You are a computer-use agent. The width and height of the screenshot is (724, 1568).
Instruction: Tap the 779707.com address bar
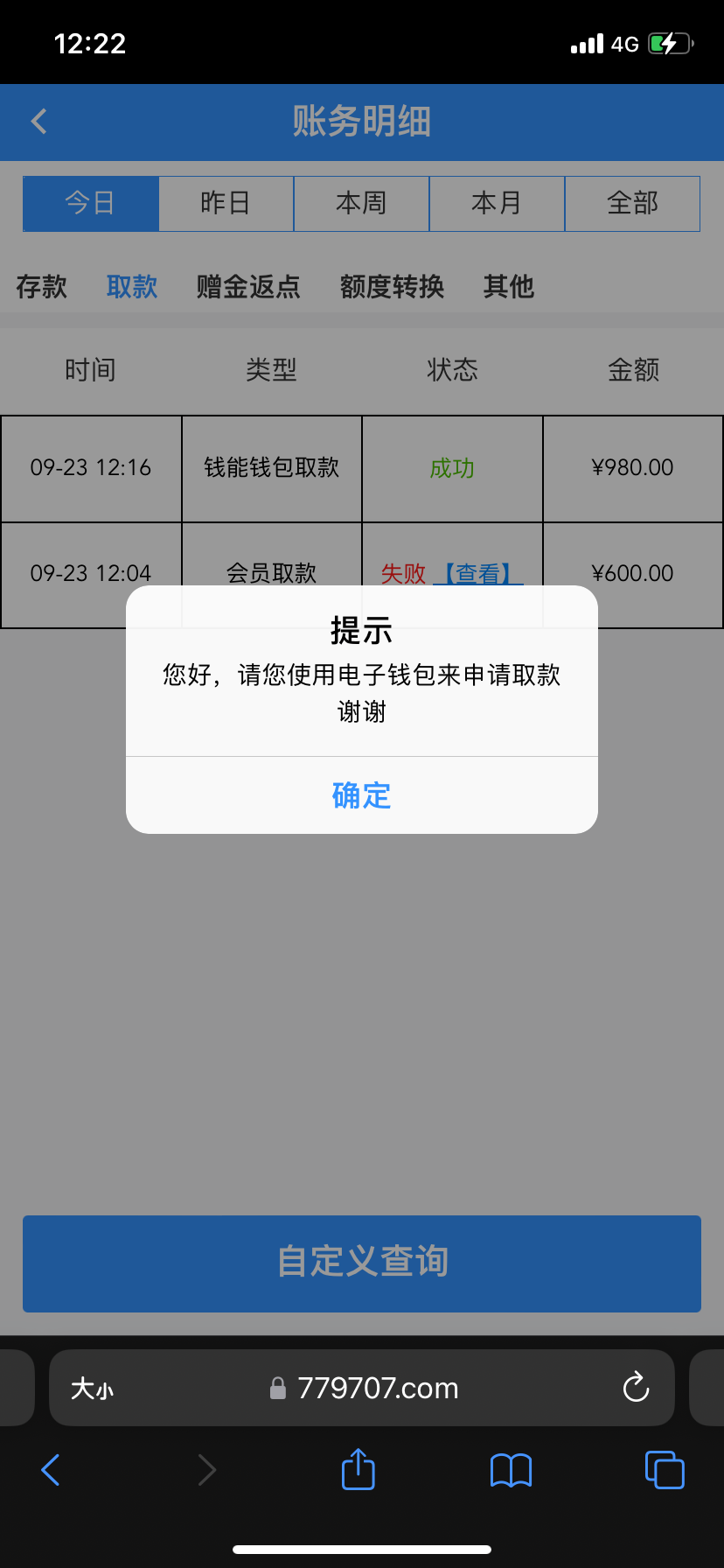379,1388
